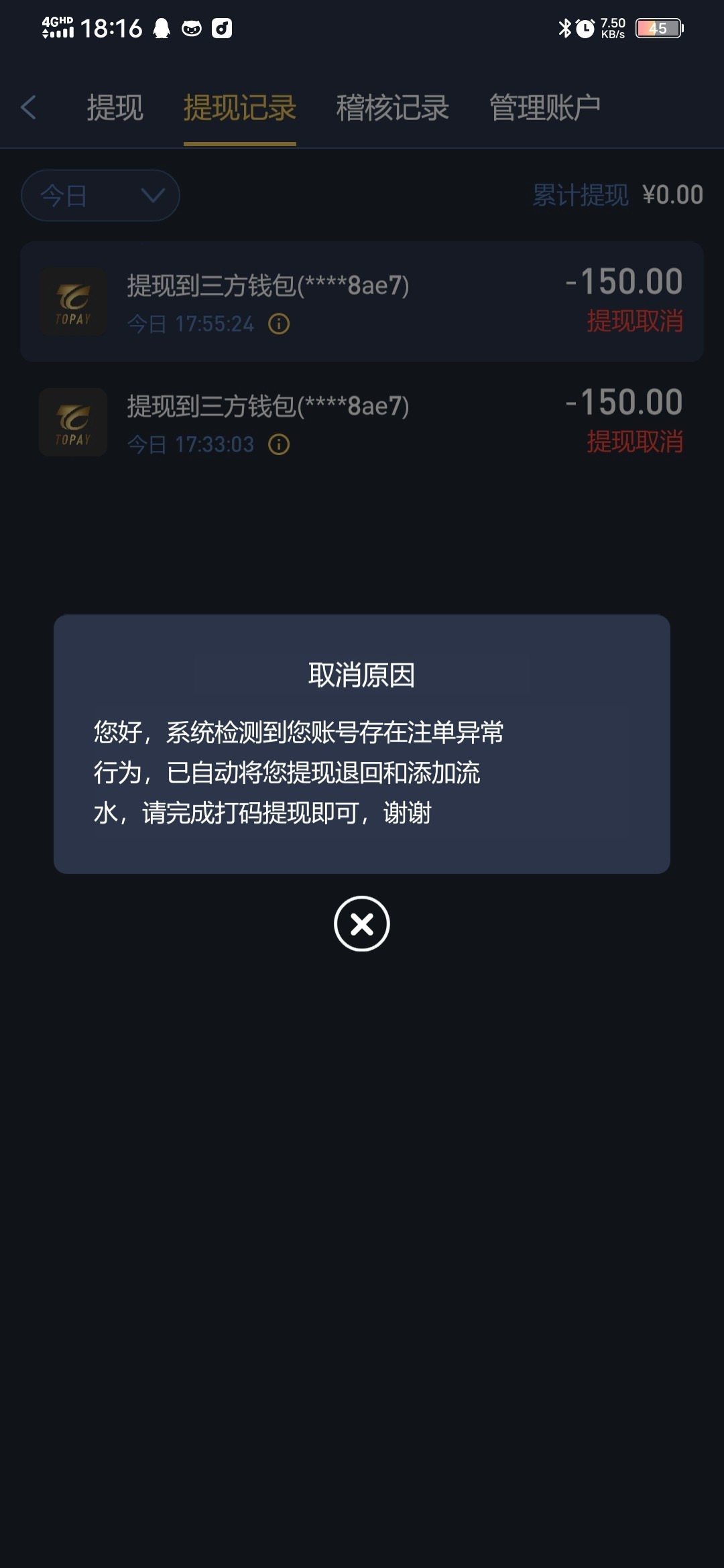Tap info icon beside 17:55:24

pos(279,324)
